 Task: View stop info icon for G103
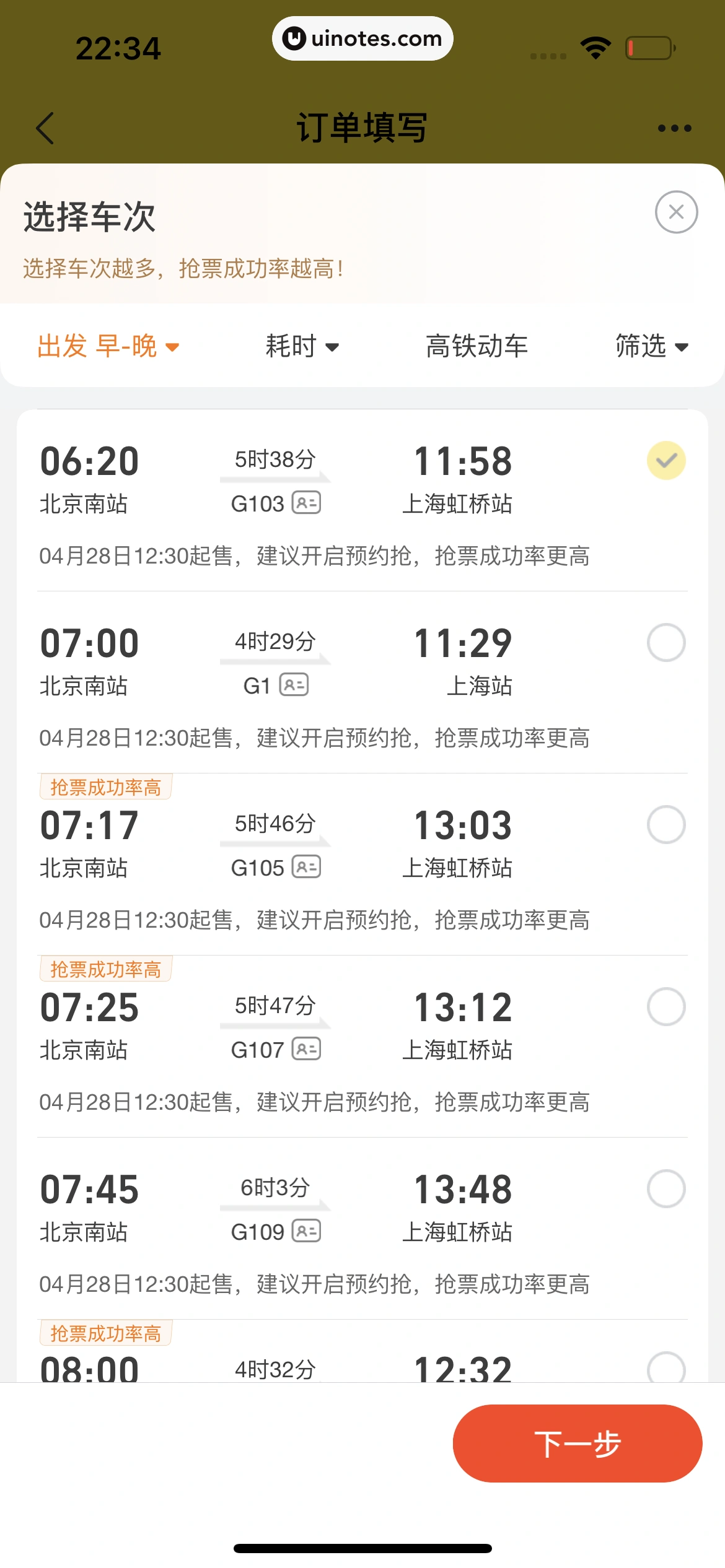(307, 503)
